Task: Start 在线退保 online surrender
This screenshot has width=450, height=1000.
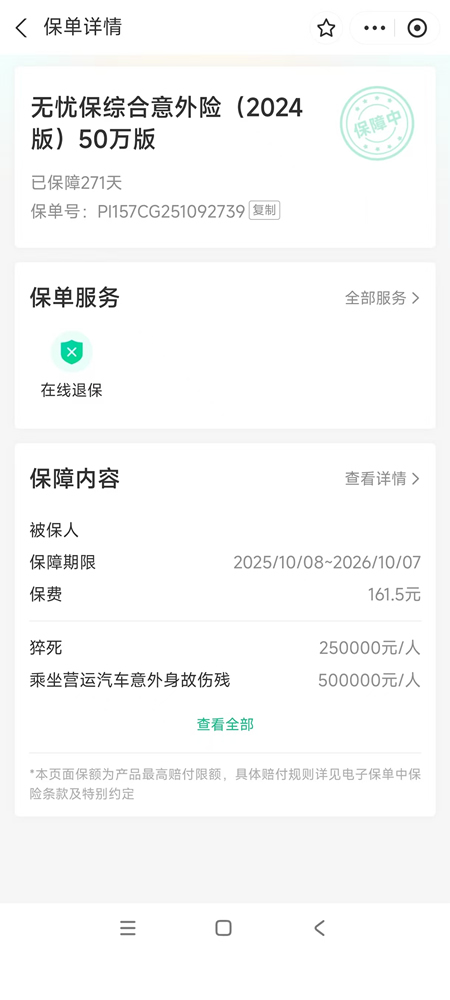Action: coord(71,365)
